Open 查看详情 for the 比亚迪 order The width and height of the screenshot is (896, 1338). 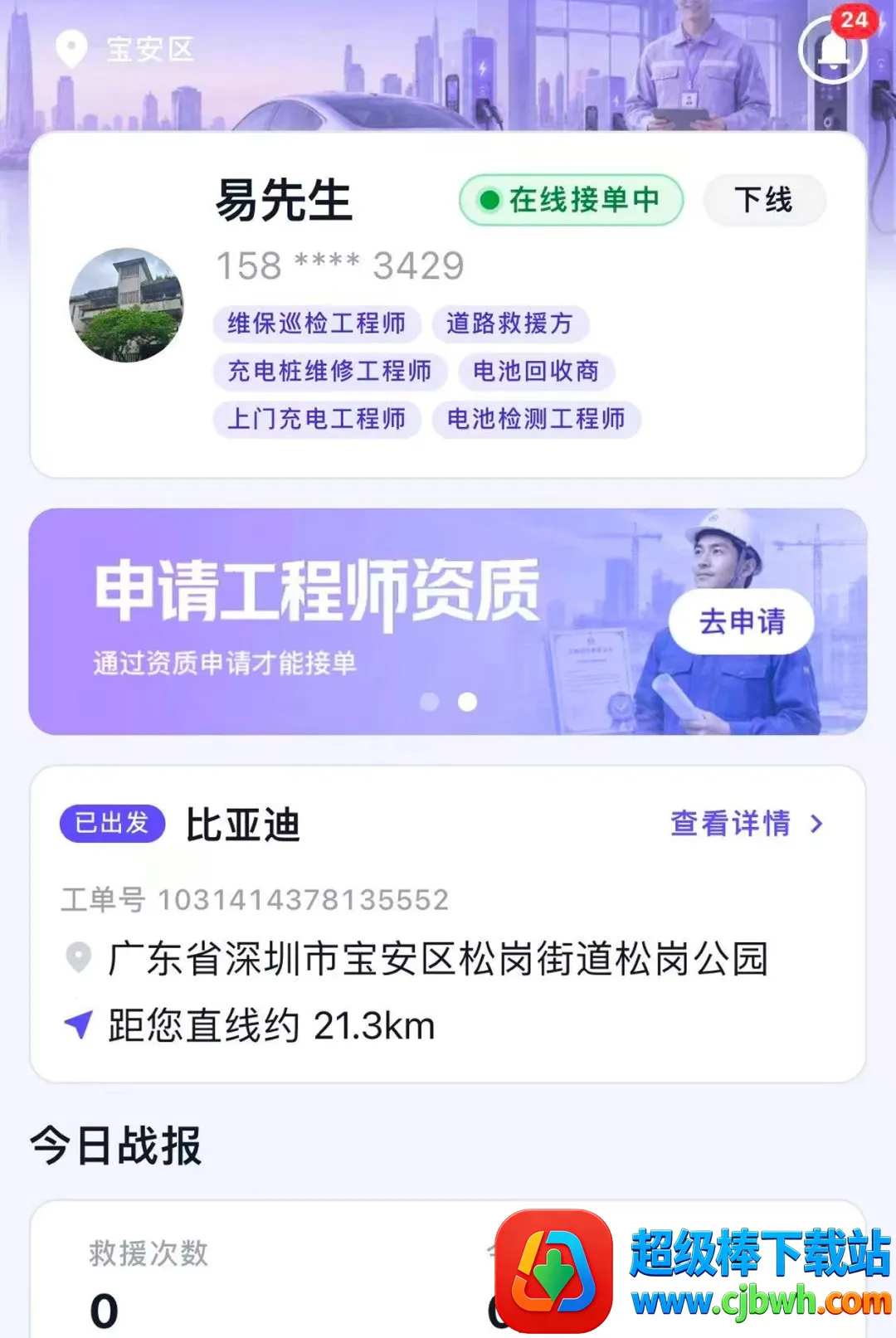(747, 823)
